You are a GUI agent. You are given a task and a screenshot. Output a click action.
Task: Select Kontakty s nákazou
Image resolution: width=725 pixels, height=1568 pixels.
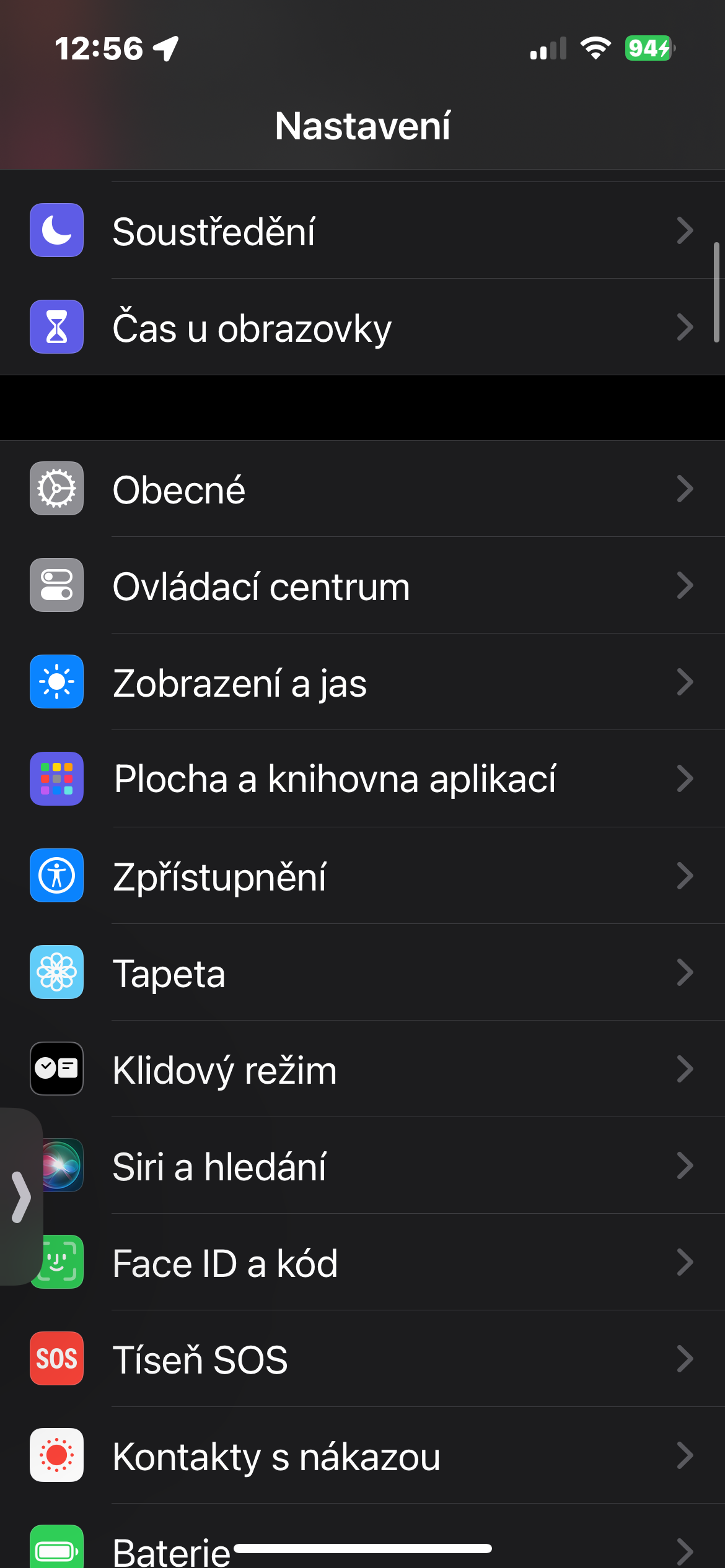[x=362, y=1455]
